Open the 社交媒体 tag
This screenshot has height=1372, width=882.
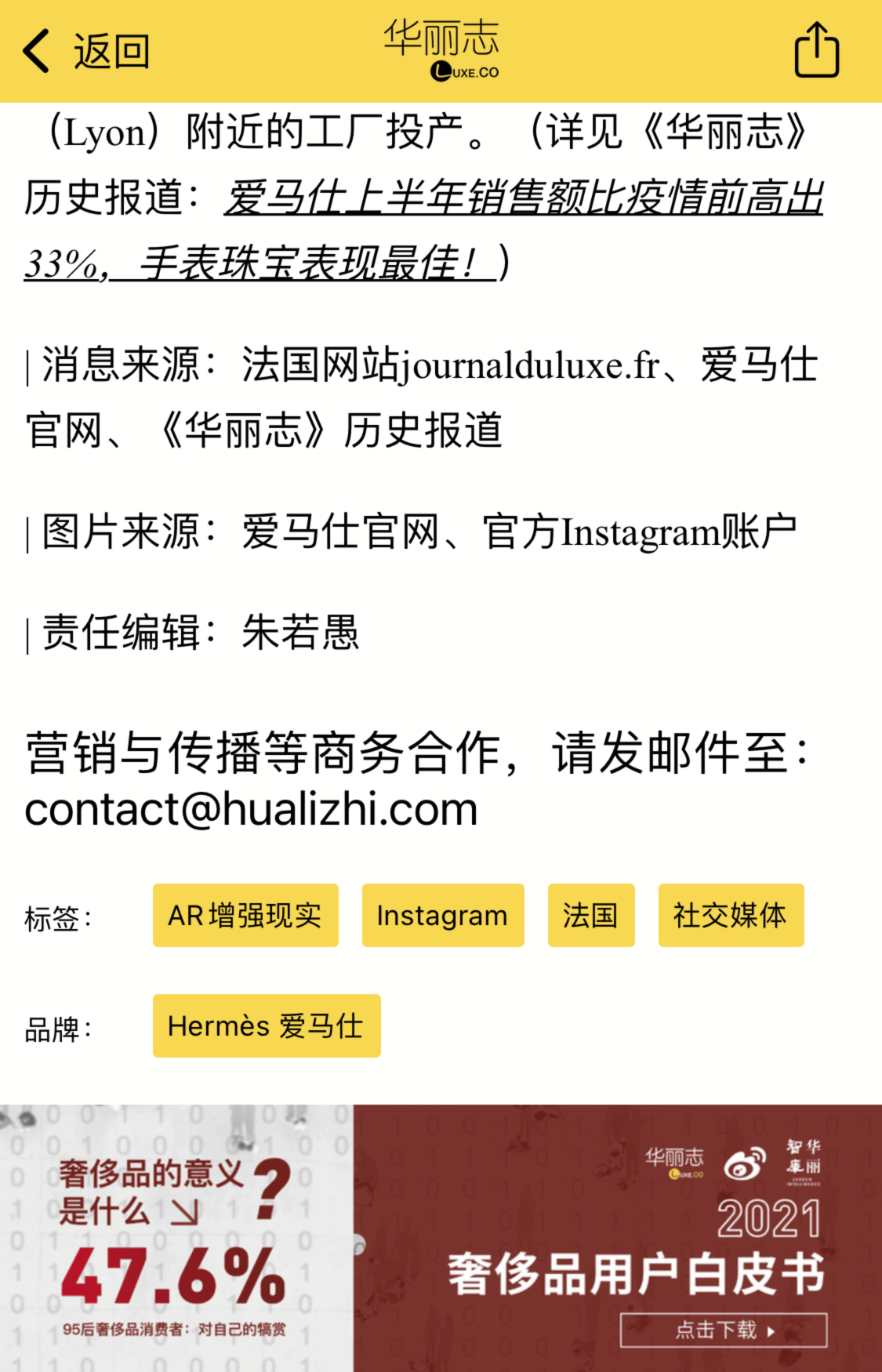730,916
